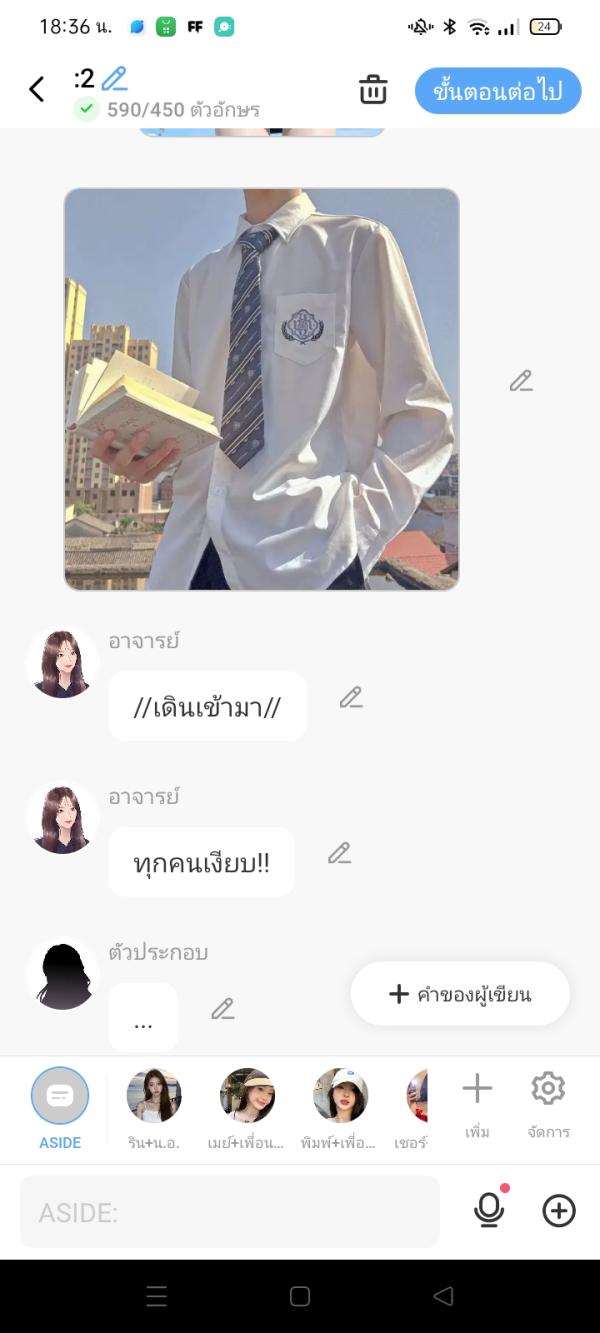The height and width of the screenshot is (1333, 600).
Task: Focus the ASIDE text input field
Action: 230,1212
